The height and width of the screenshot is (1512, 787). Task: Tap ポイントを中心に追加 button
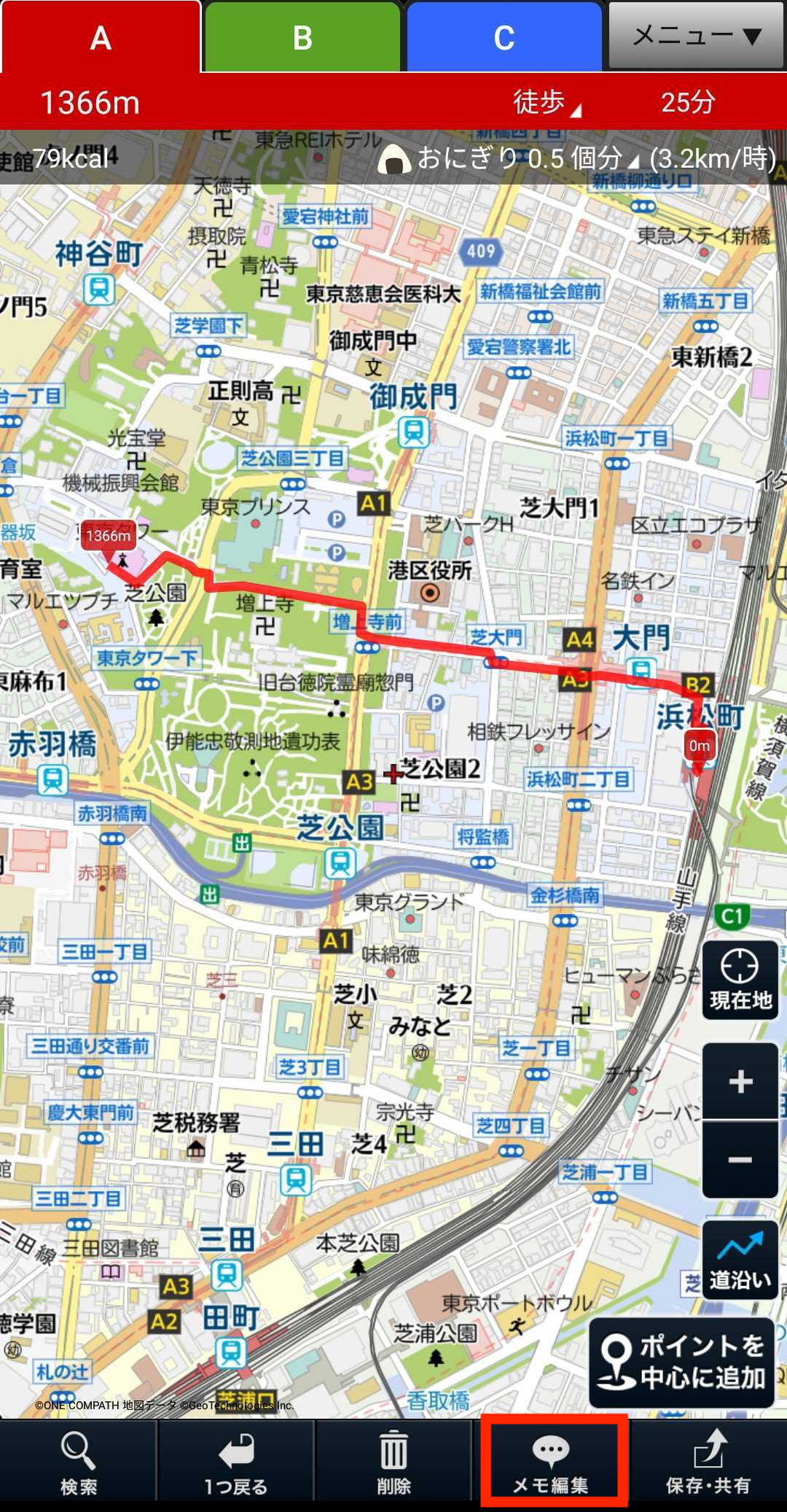(x=681, y=1362)
